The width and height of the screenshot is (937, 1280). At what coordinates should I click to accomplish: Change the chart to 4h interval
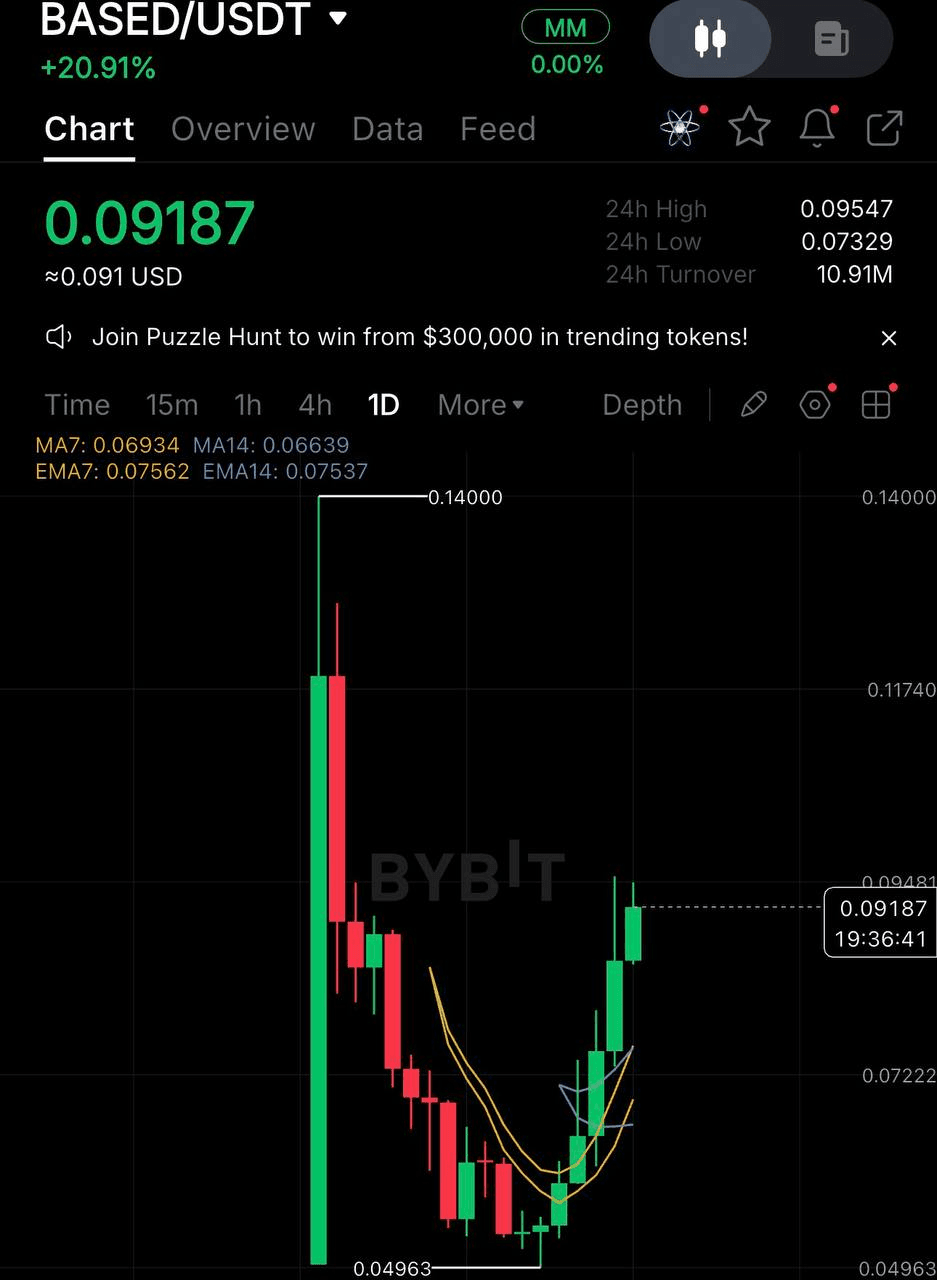pyautogui.click(x=315, y=405)
